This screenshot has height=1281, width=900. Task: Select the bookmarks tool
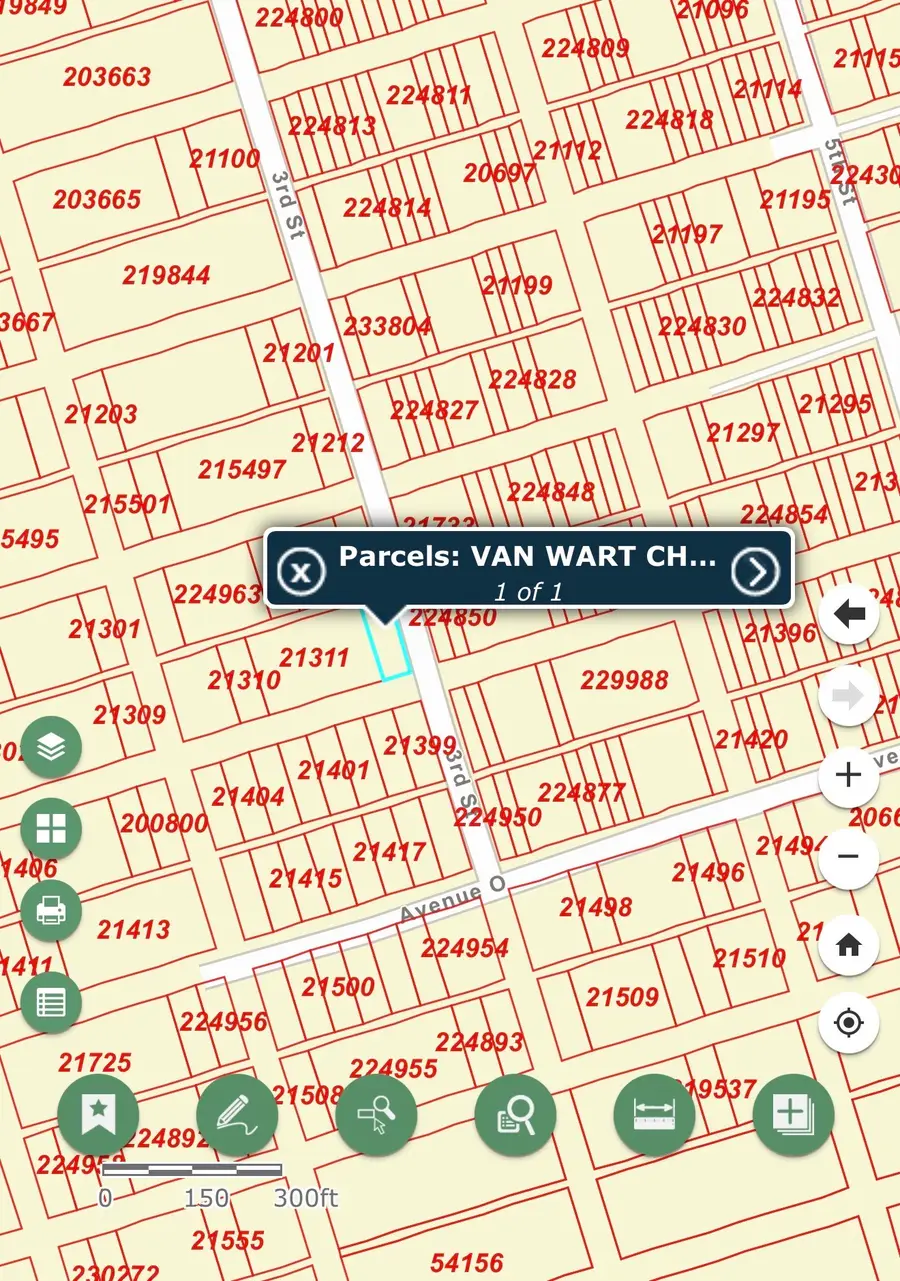click(x=98, y=1115)
